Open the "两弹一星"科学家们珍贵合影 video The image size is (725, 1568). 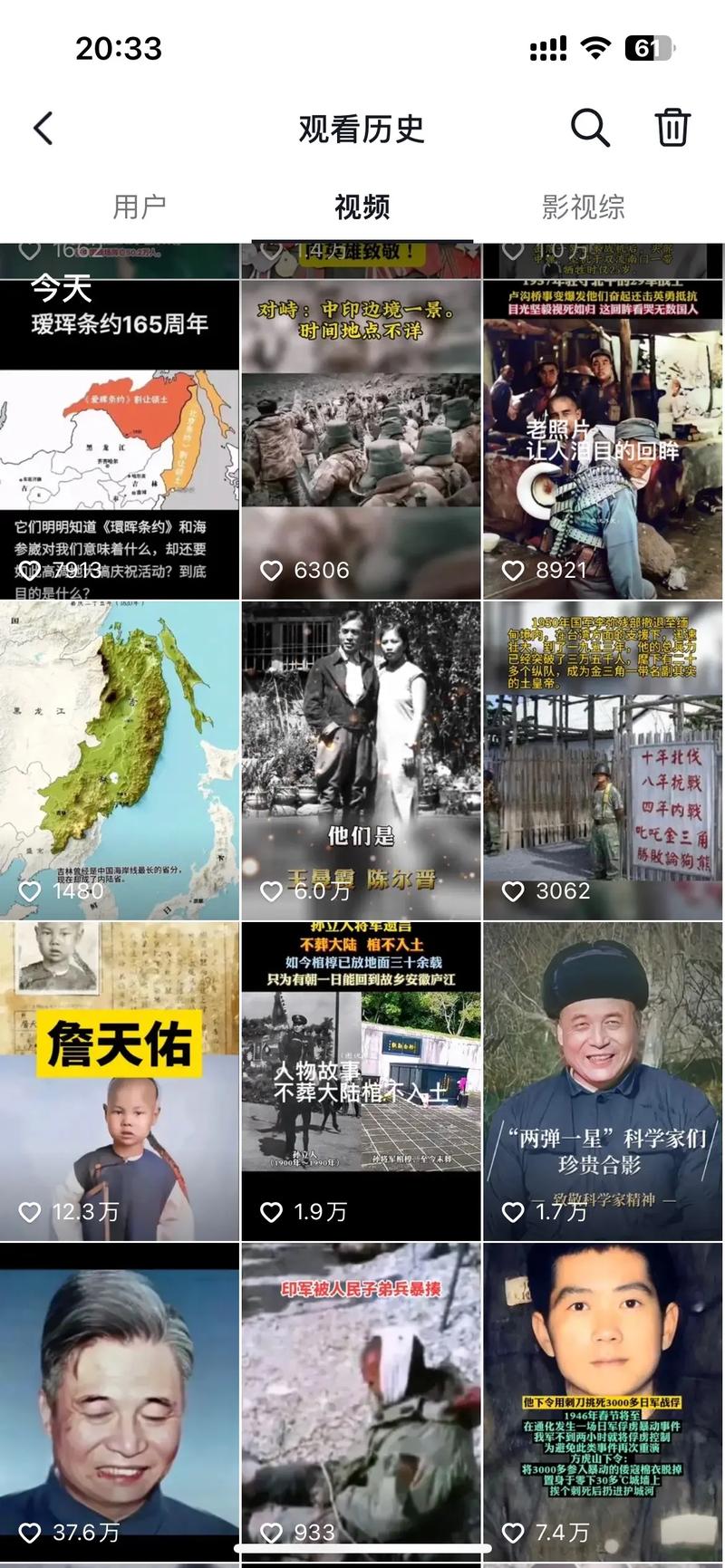(603, 1082)
